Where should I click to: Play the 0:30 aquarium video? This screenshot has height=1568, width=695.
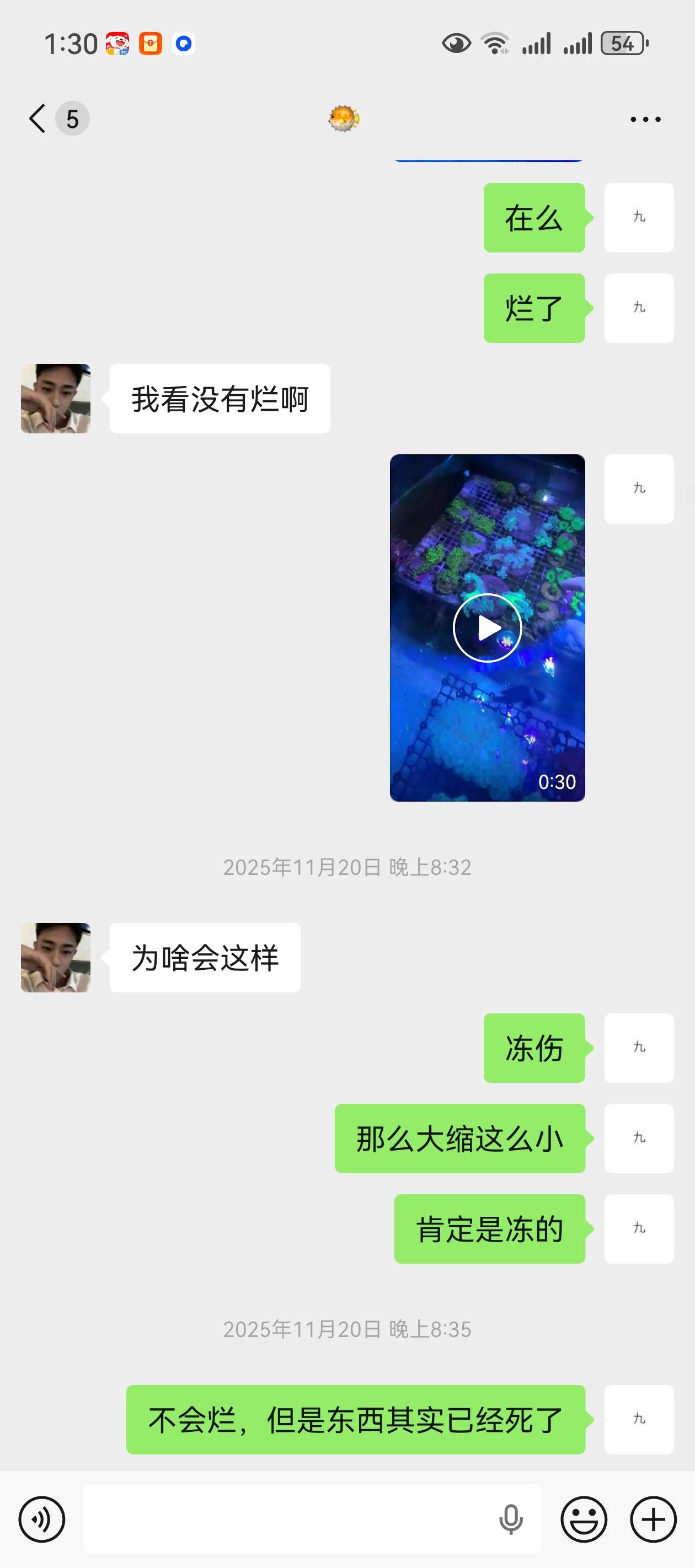click(x=487, y=627)
